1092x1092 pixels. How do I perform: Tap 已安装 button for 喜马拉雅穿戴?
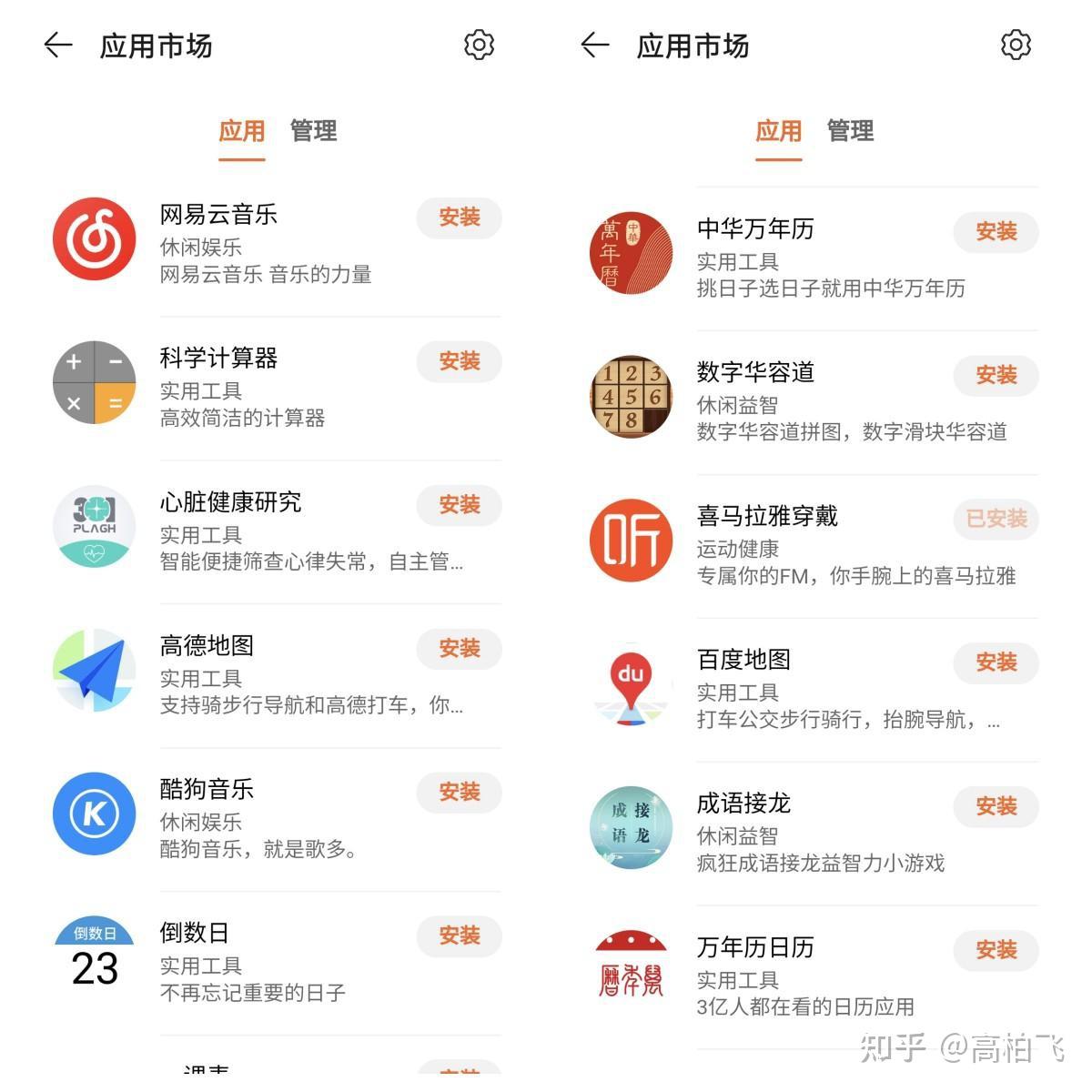(x=996, y=520)
